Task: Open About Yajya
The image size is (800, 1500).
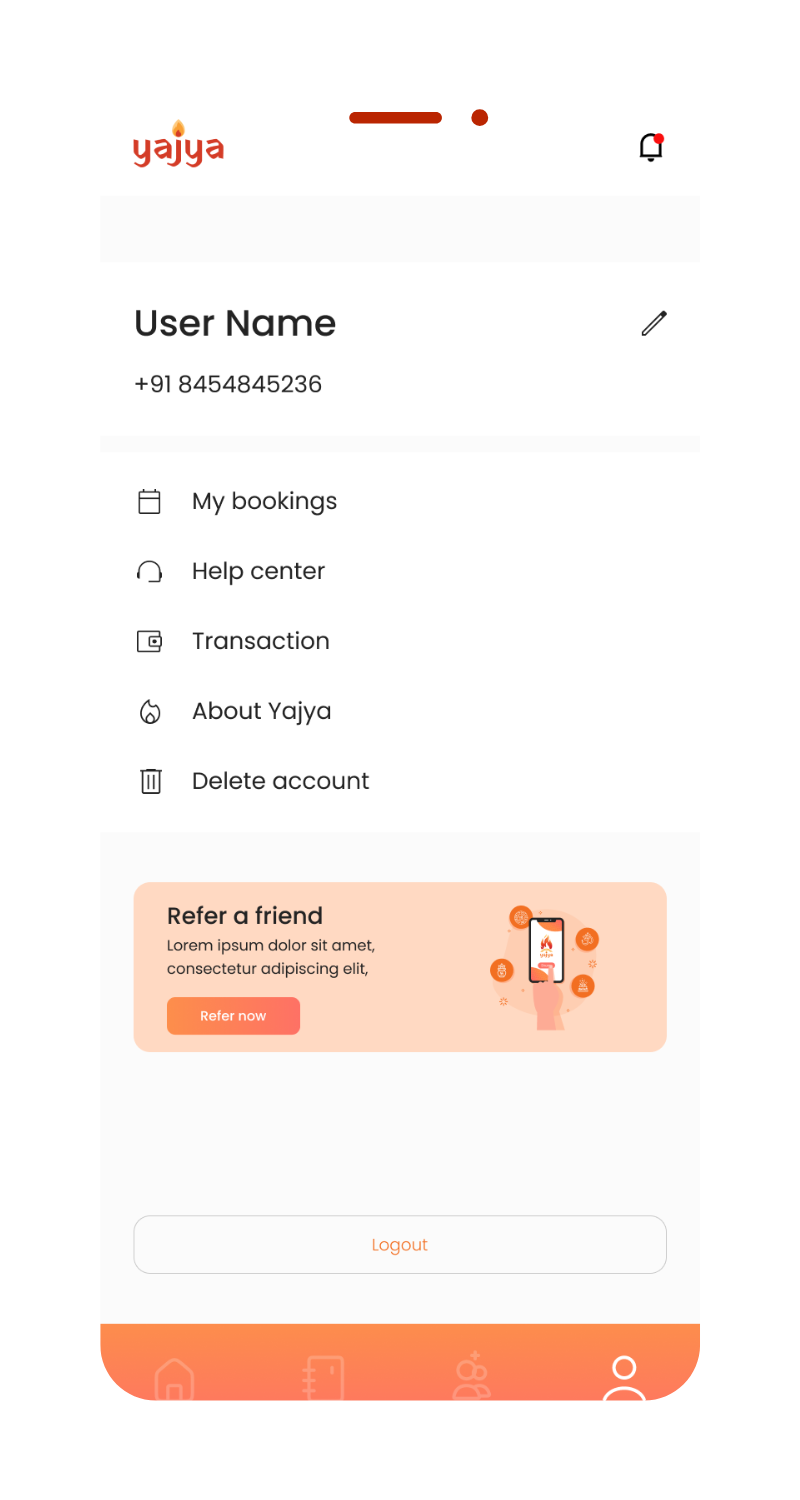Action: 261,711
